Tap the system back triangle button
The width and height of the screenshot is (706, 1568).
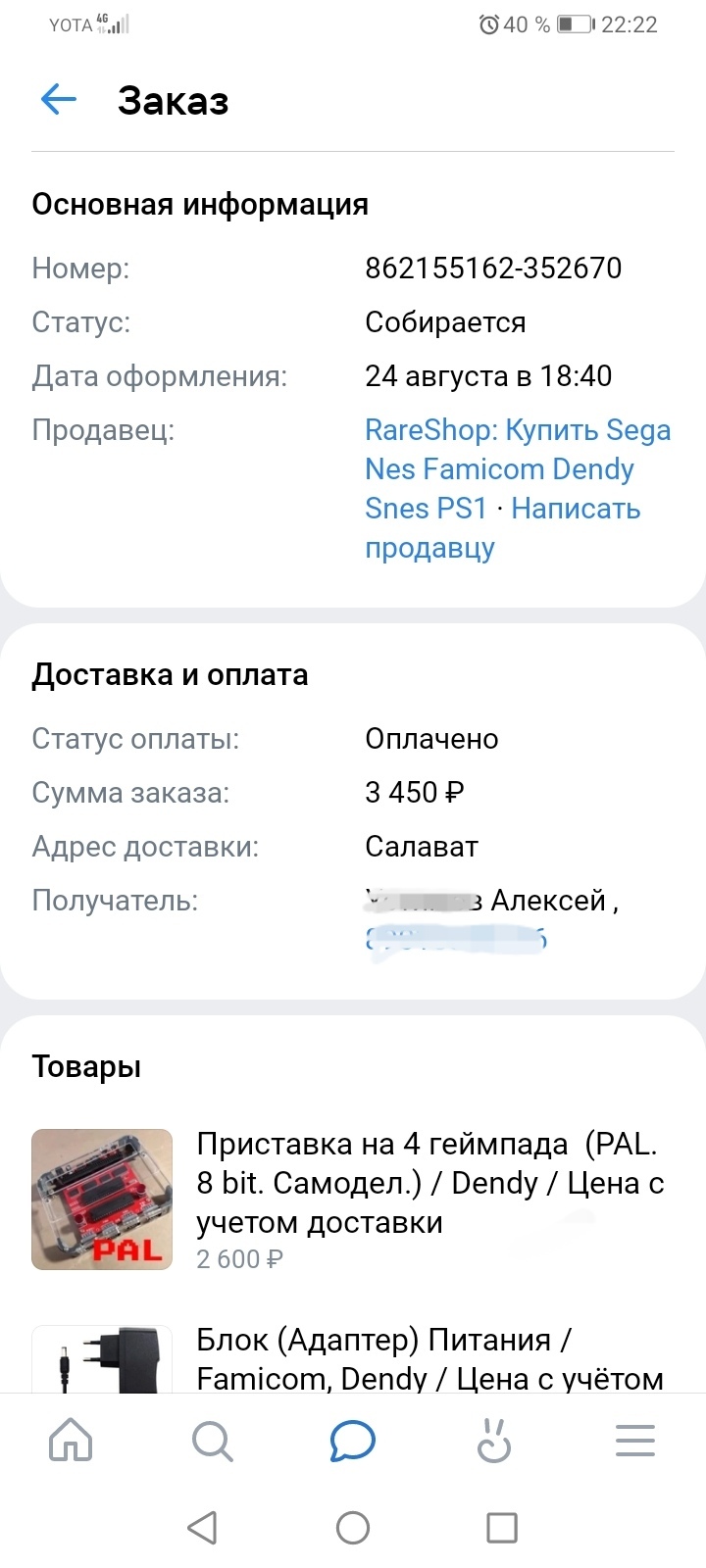(202, 1527)
